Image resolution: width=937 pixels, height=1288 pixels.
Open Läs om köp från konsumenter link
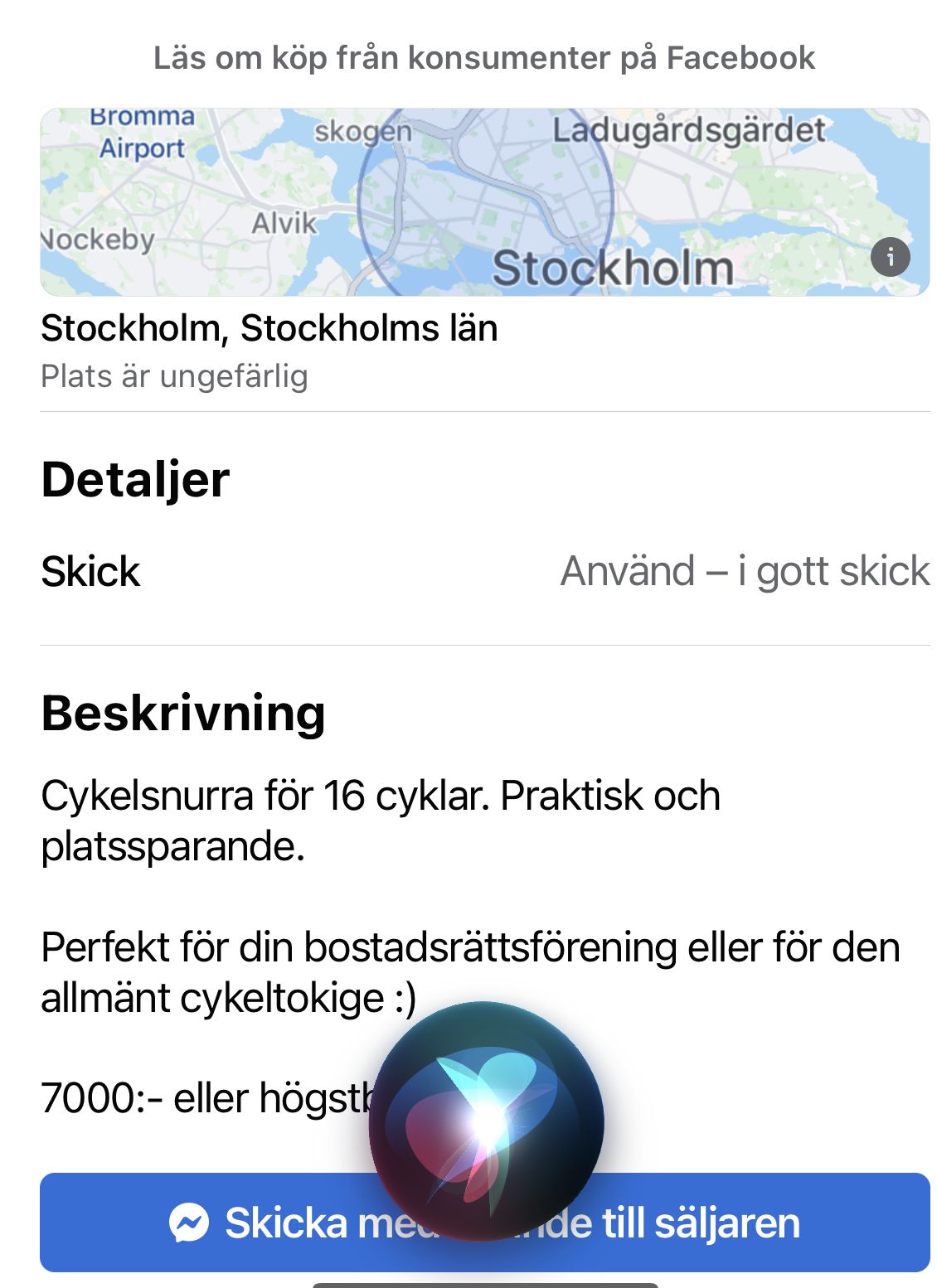[x=484, y=58]
